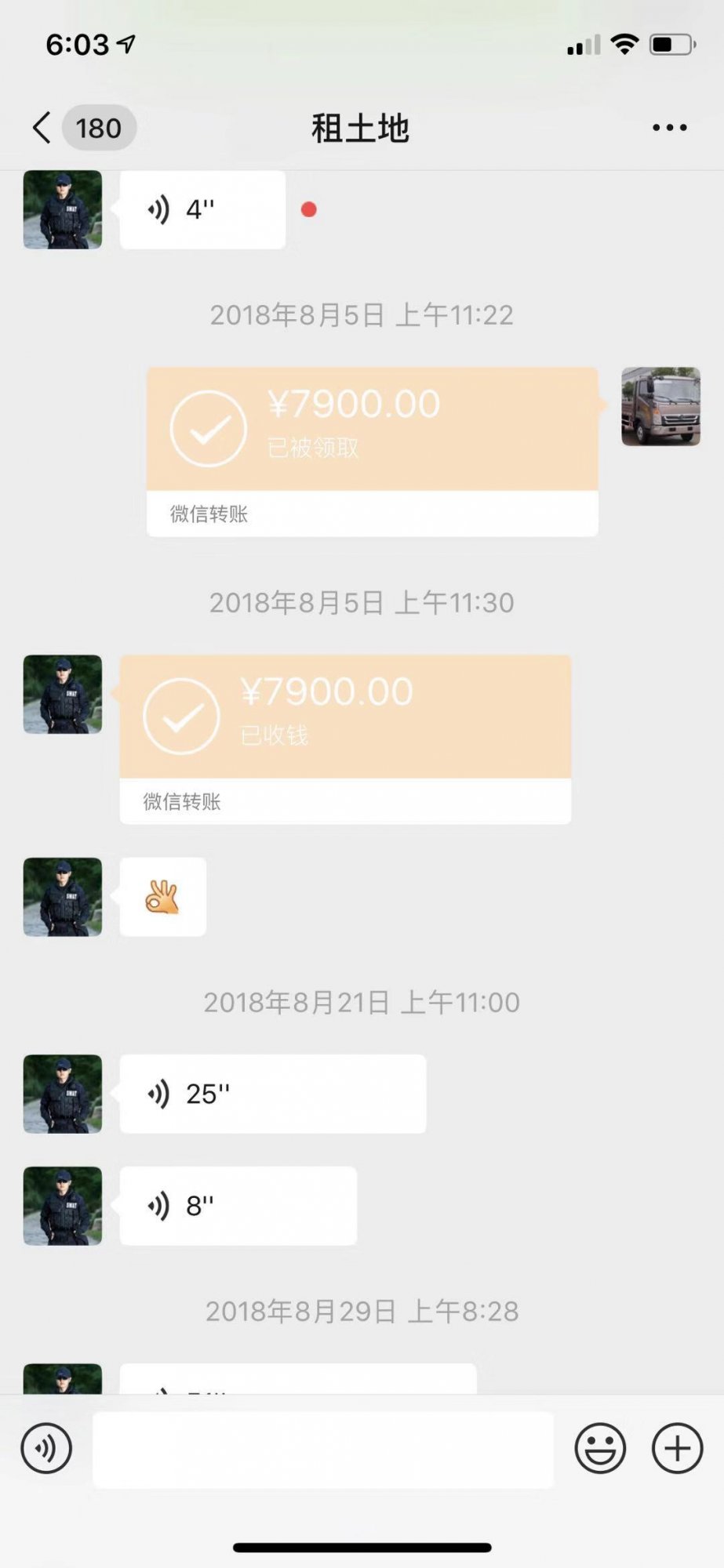Focus the message text field
724x1568 pixels.
pos(323,1450)
